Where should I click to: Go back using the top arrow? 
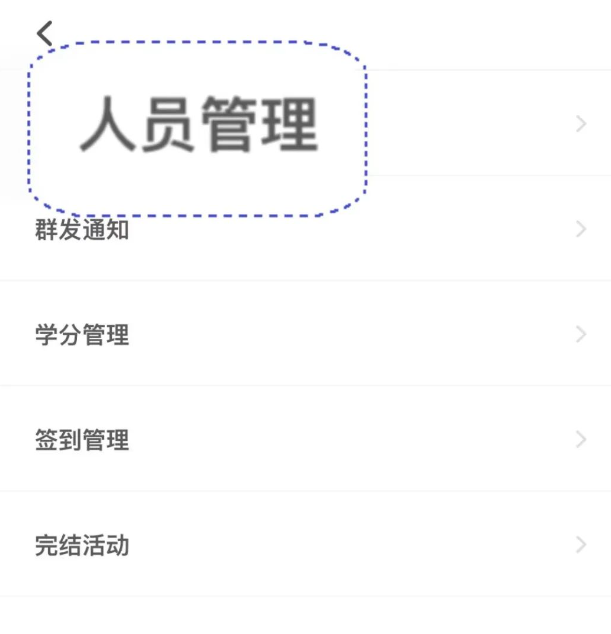pos(44,33)
